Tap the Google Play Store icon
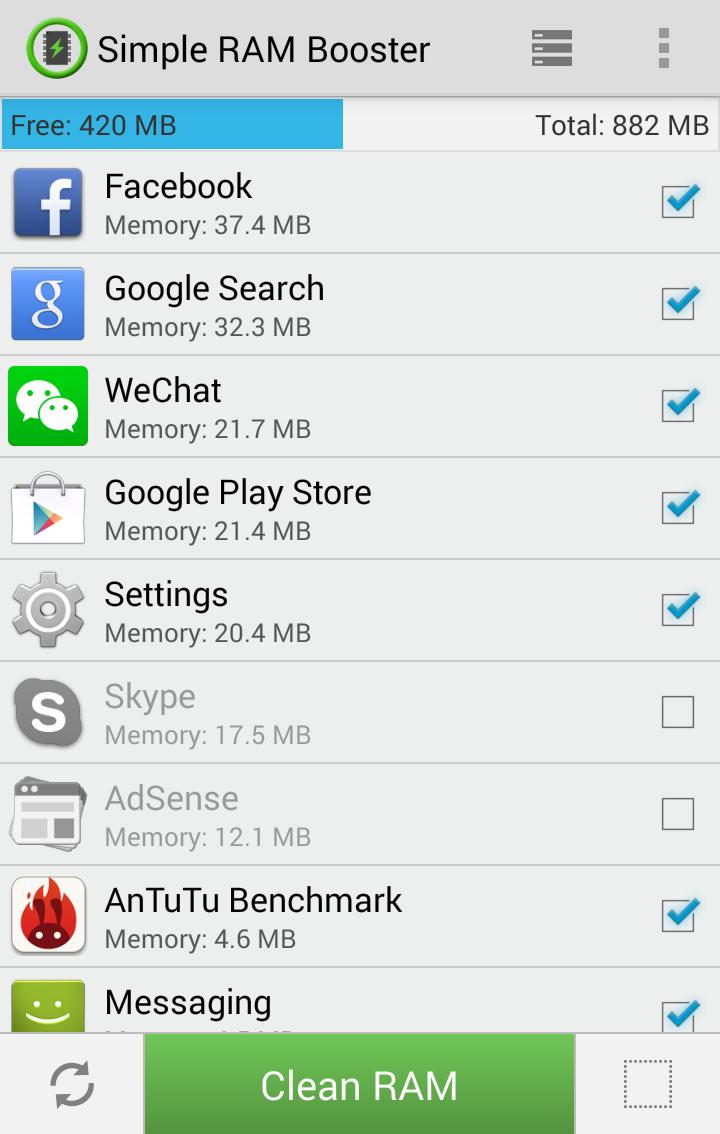720x1134 pixels. tap(48, 508)
